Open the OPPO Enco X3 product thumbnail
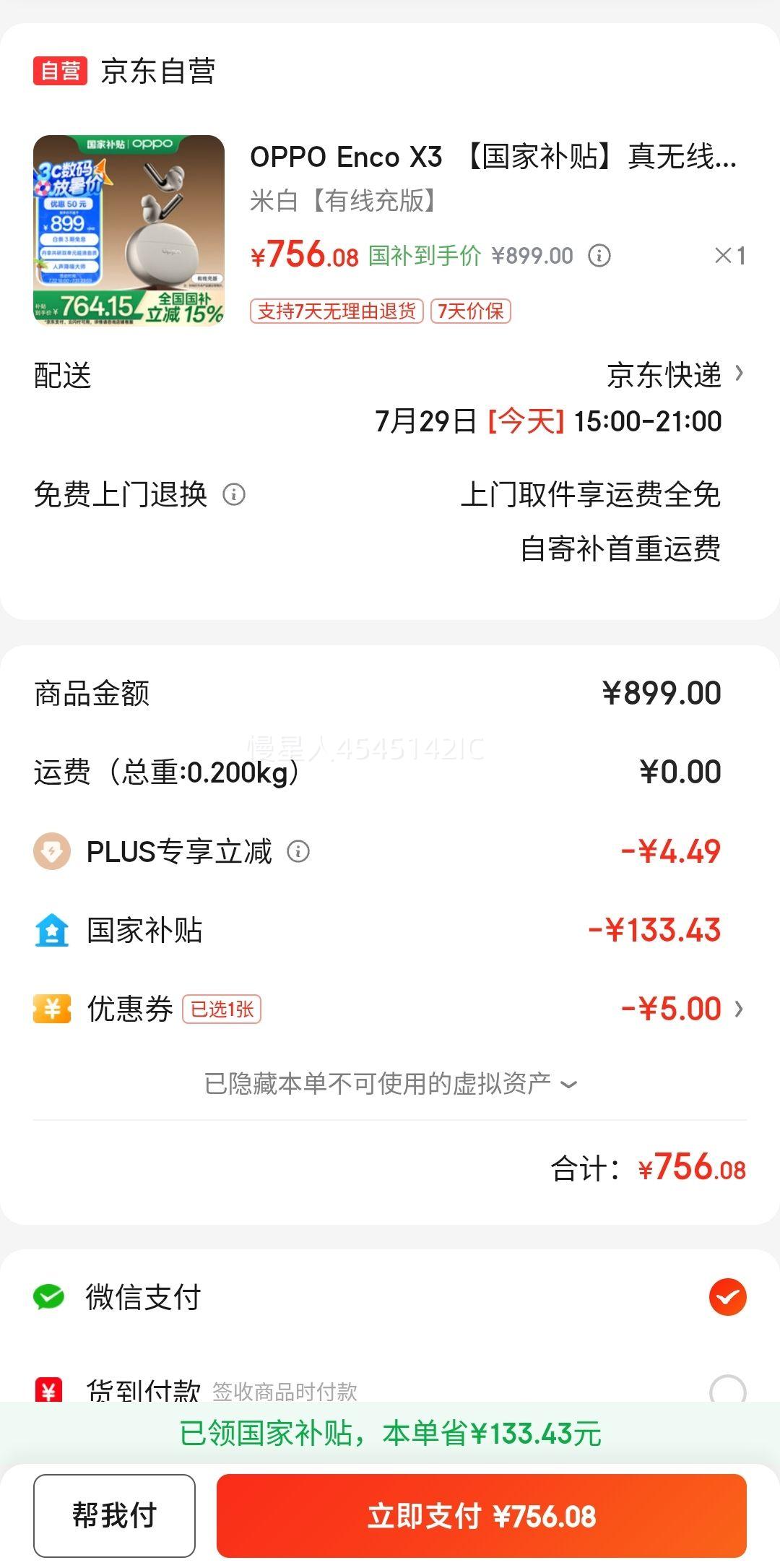This screenshot has height=1568, width=780. click(129, 231)
